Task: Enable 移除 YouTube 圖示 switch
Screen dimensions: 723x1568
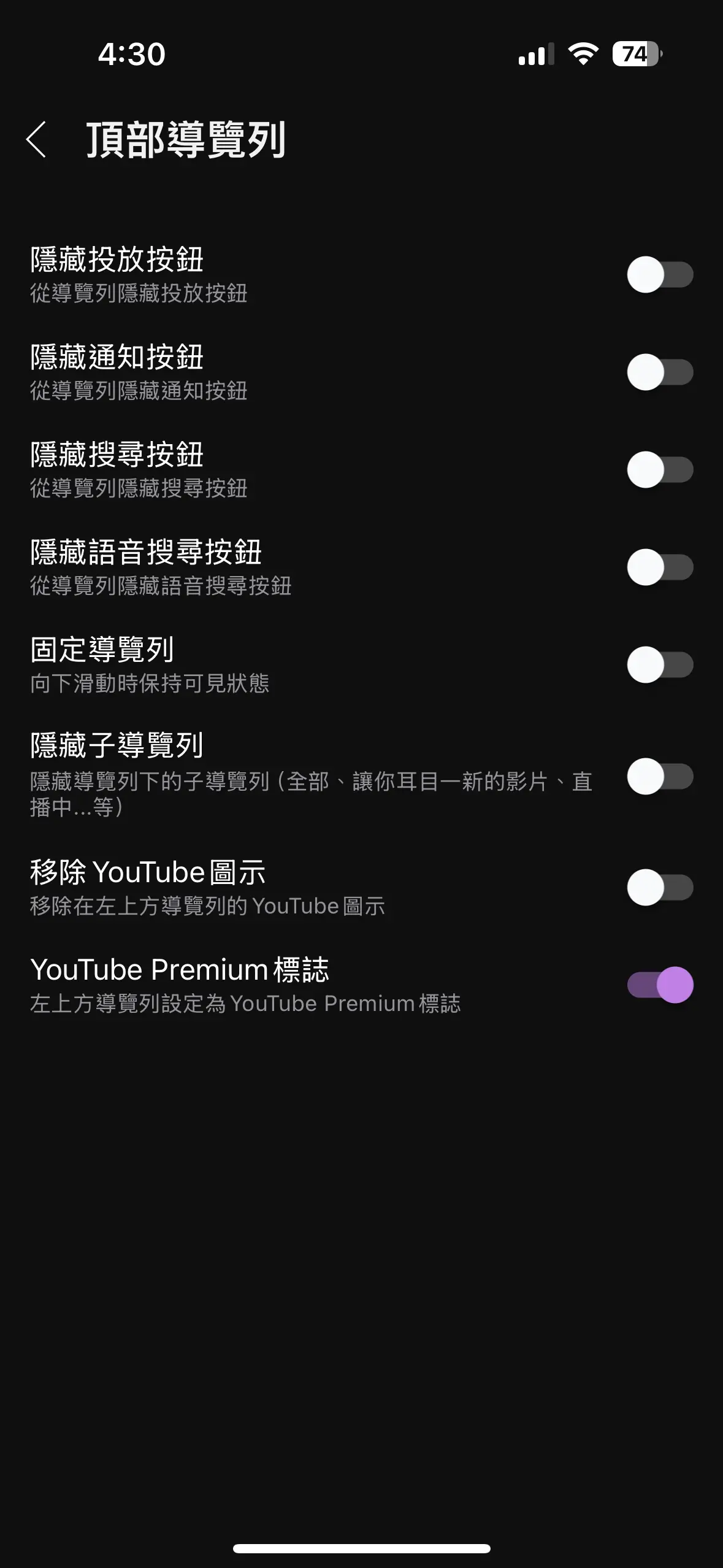Action: 660,887
